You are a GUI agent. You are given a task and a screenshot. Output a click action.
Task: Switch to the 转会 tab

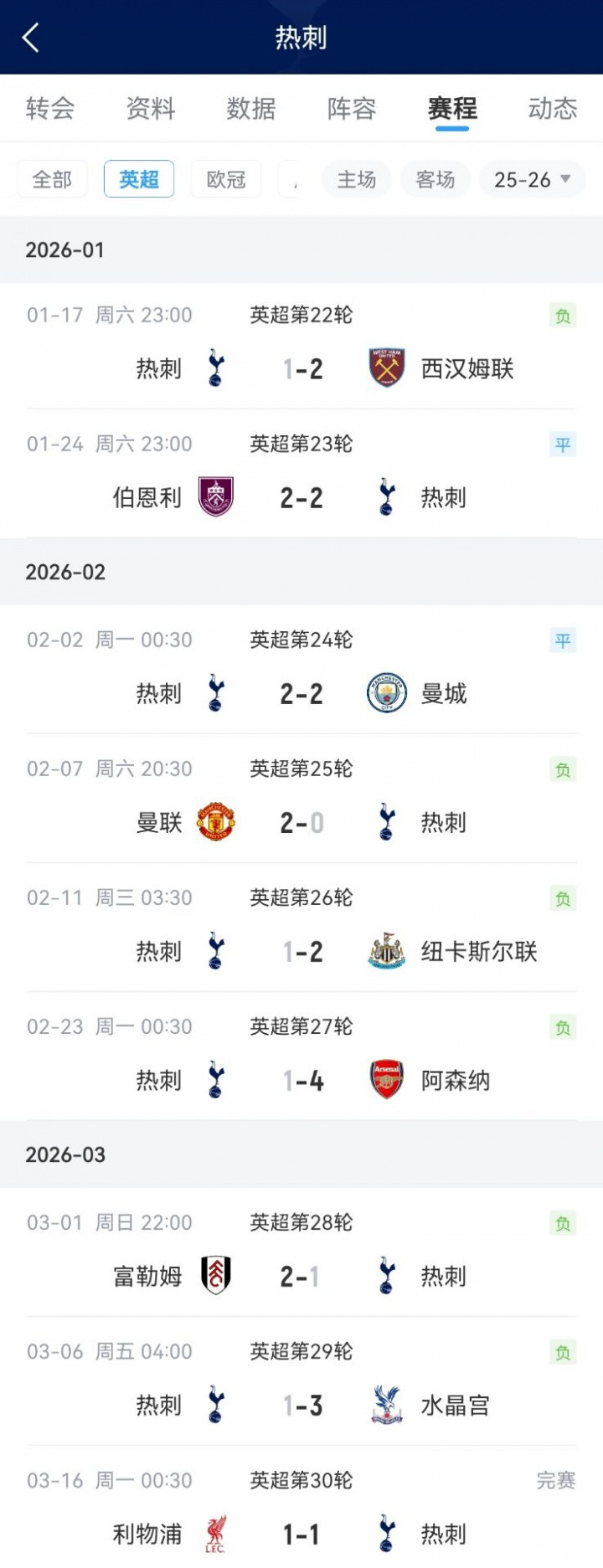coord(50,109)
